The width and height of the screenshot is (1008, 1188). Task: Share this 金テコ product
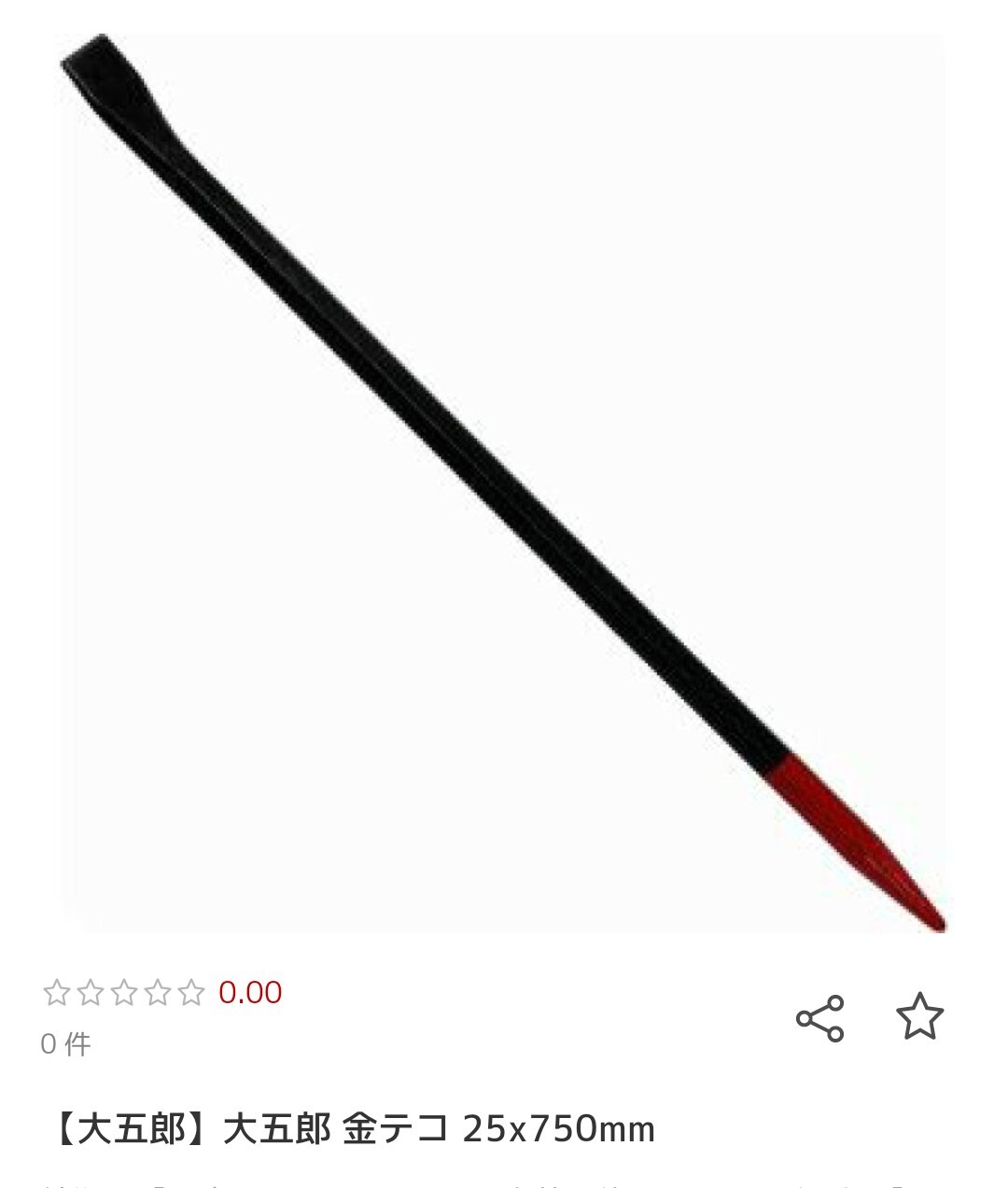820,1017
